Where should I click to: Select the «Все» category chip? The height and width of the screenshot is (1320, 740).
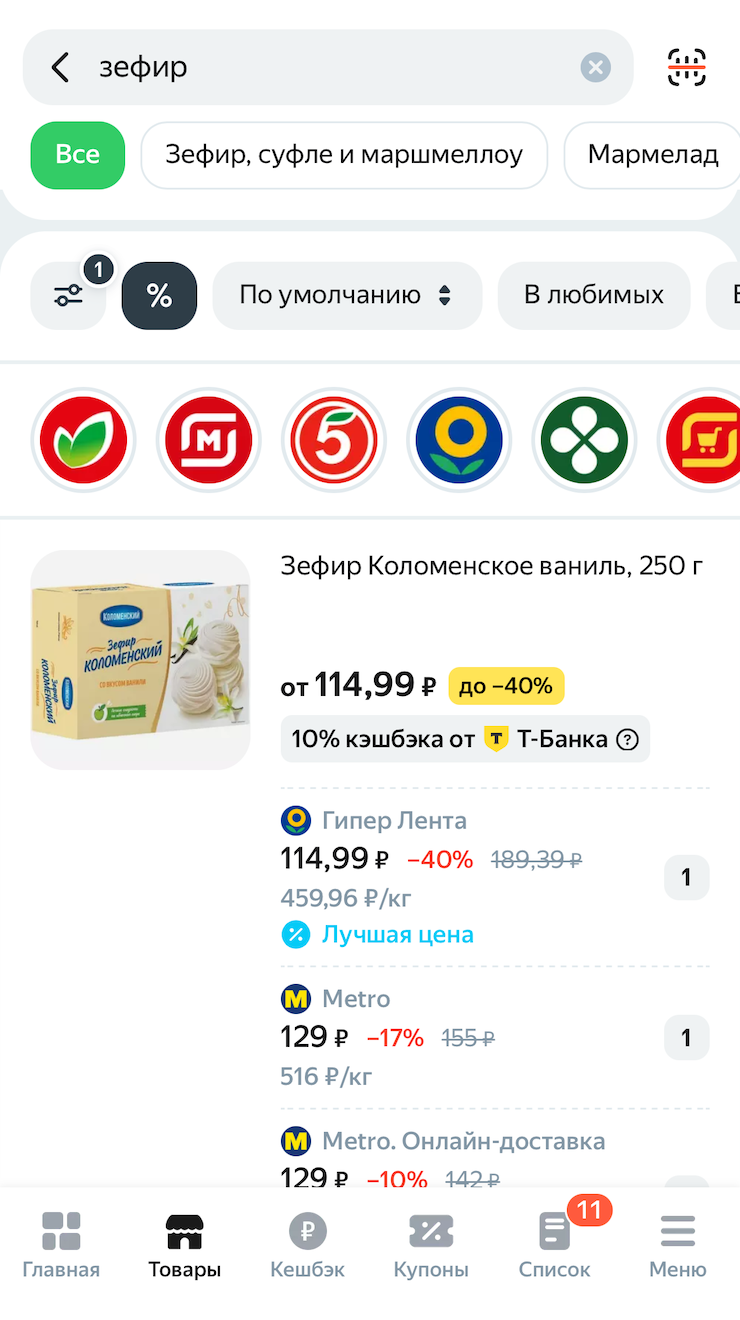coord(78,155)
